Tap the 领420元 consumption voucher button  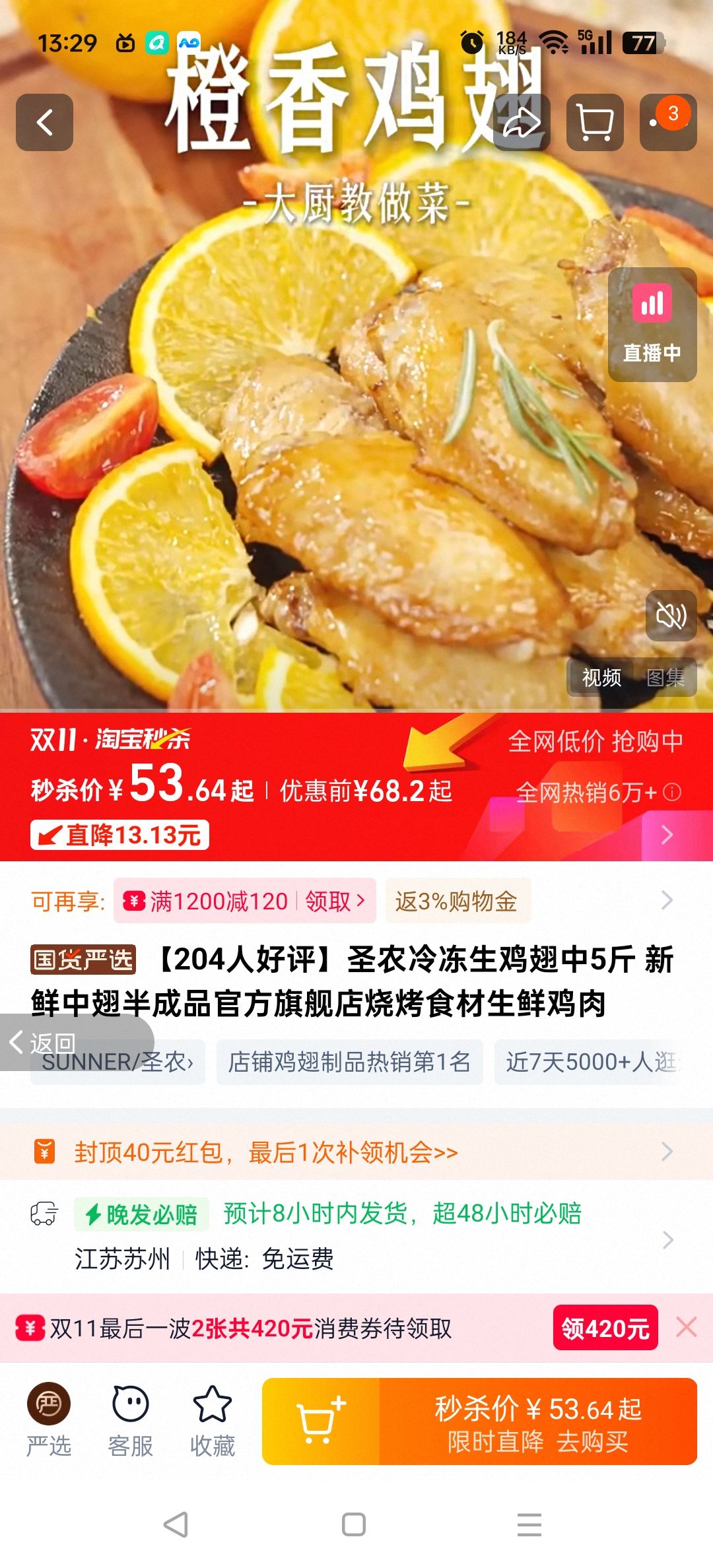click(606, 1328)
